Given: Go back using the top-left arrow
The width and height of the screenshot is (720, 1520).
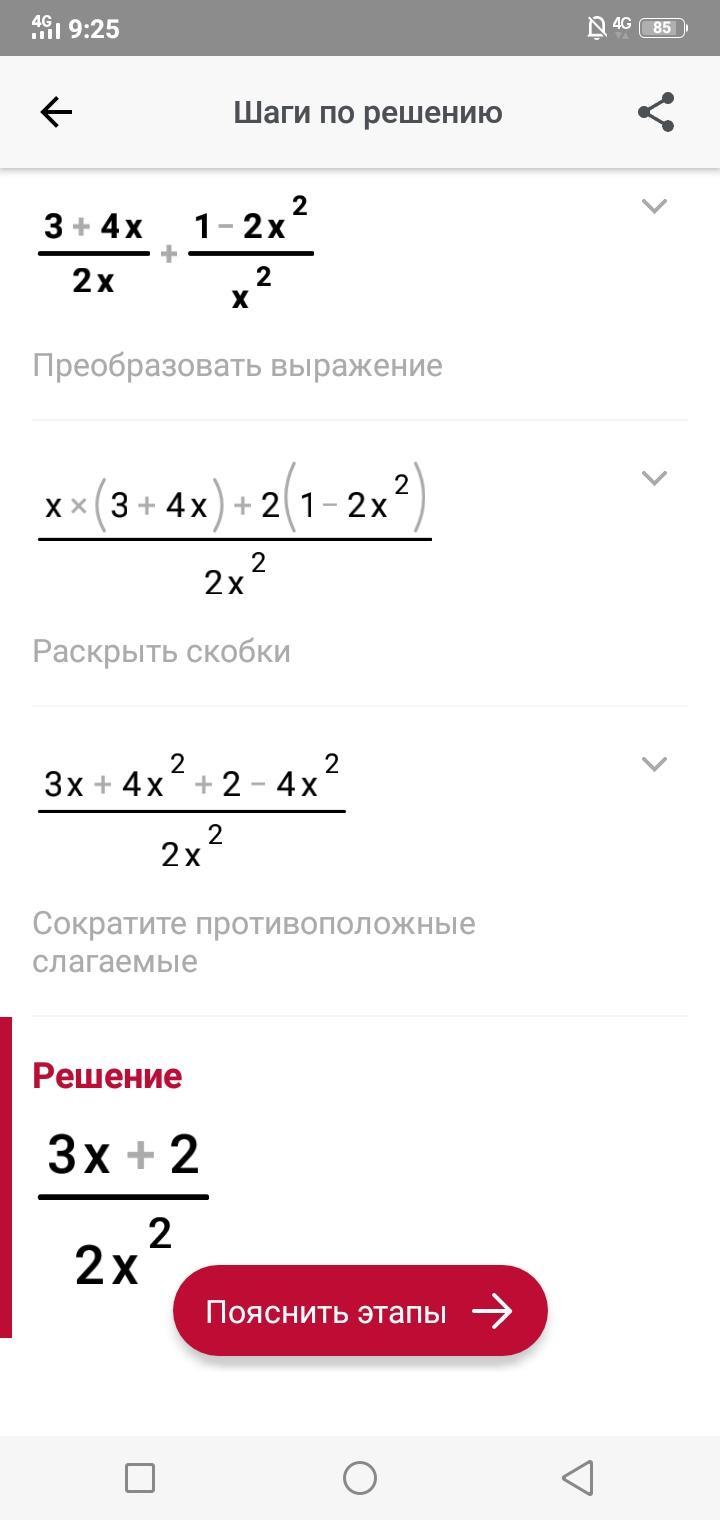Looking at the screenshot, I should click(56, 112).
